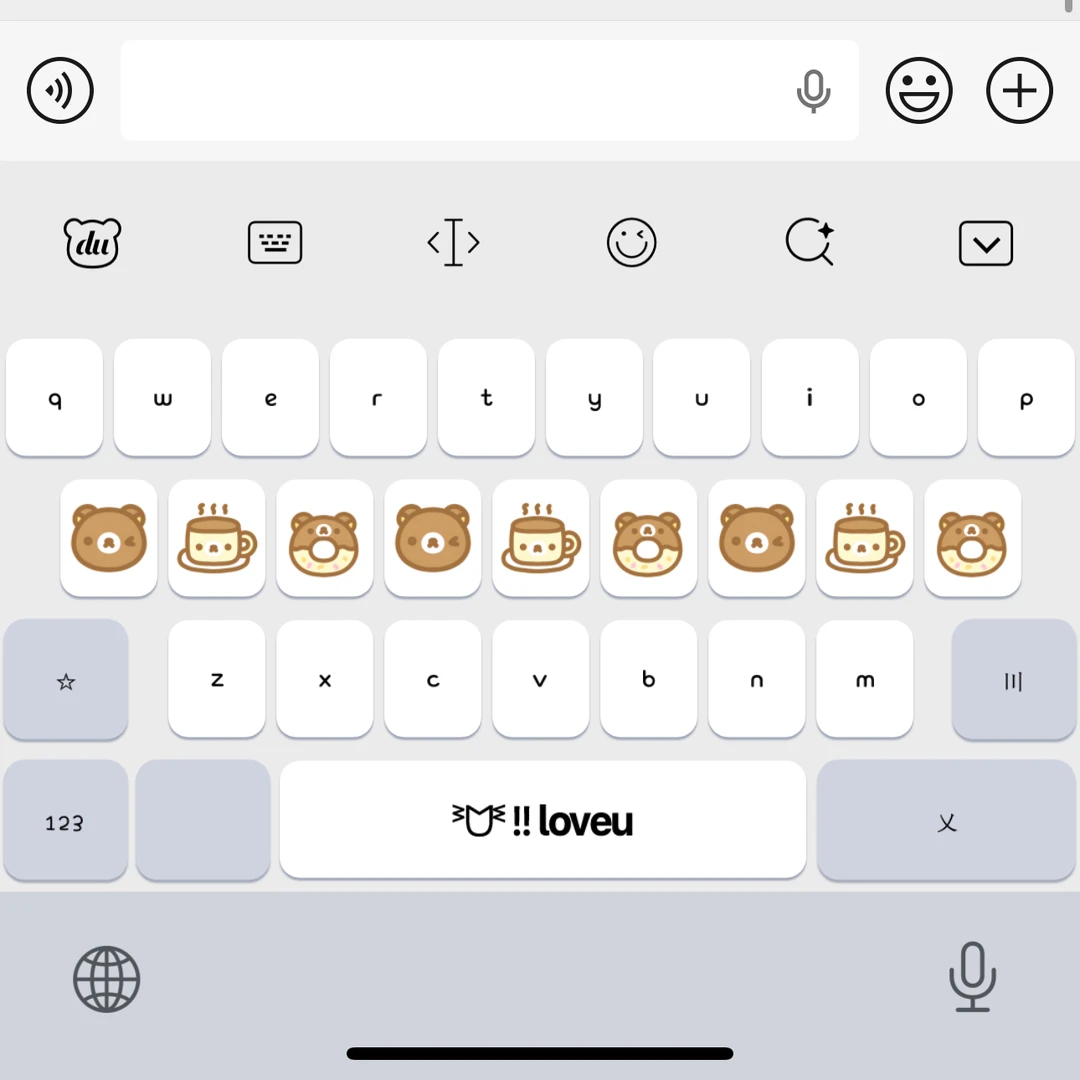This screenshot has height=1080, width=1080.
Task: Tap the microphone inside the text field
Action: click(x=813, y=91)
